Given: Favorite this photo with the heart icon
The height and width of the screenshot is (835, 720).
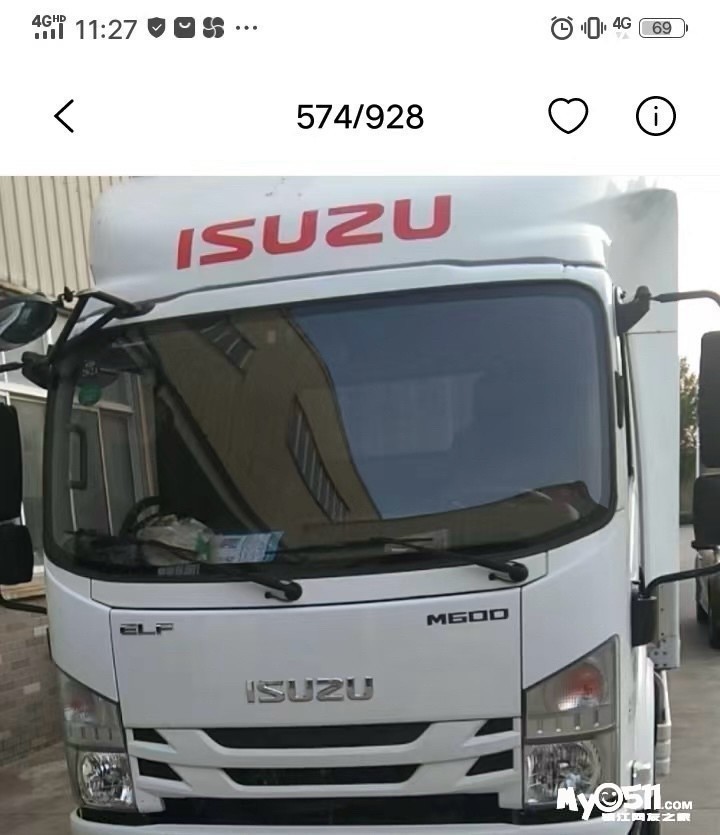Looking at the screenshot, I should 568,116.
